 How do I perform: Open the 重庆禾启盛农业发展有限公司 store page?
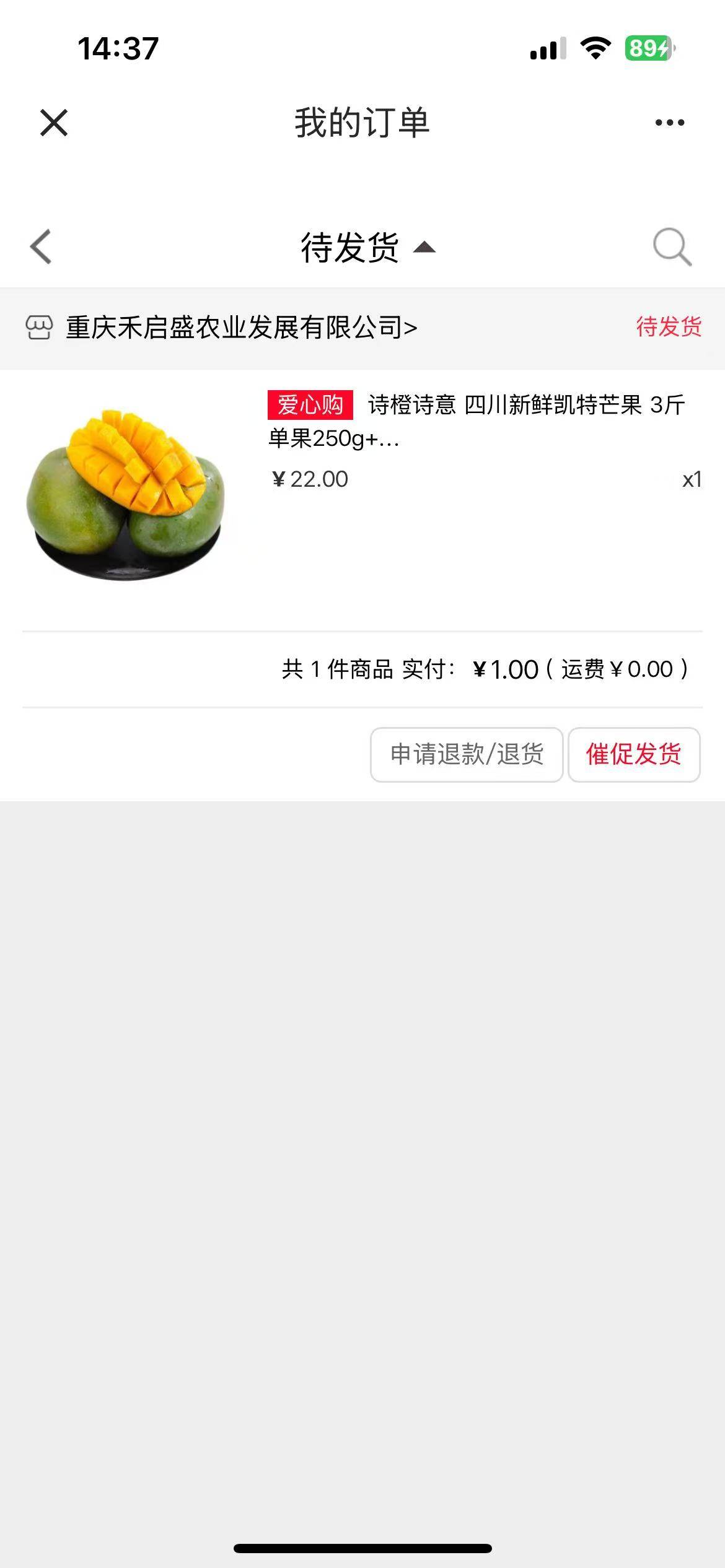[x=242, y=327]
